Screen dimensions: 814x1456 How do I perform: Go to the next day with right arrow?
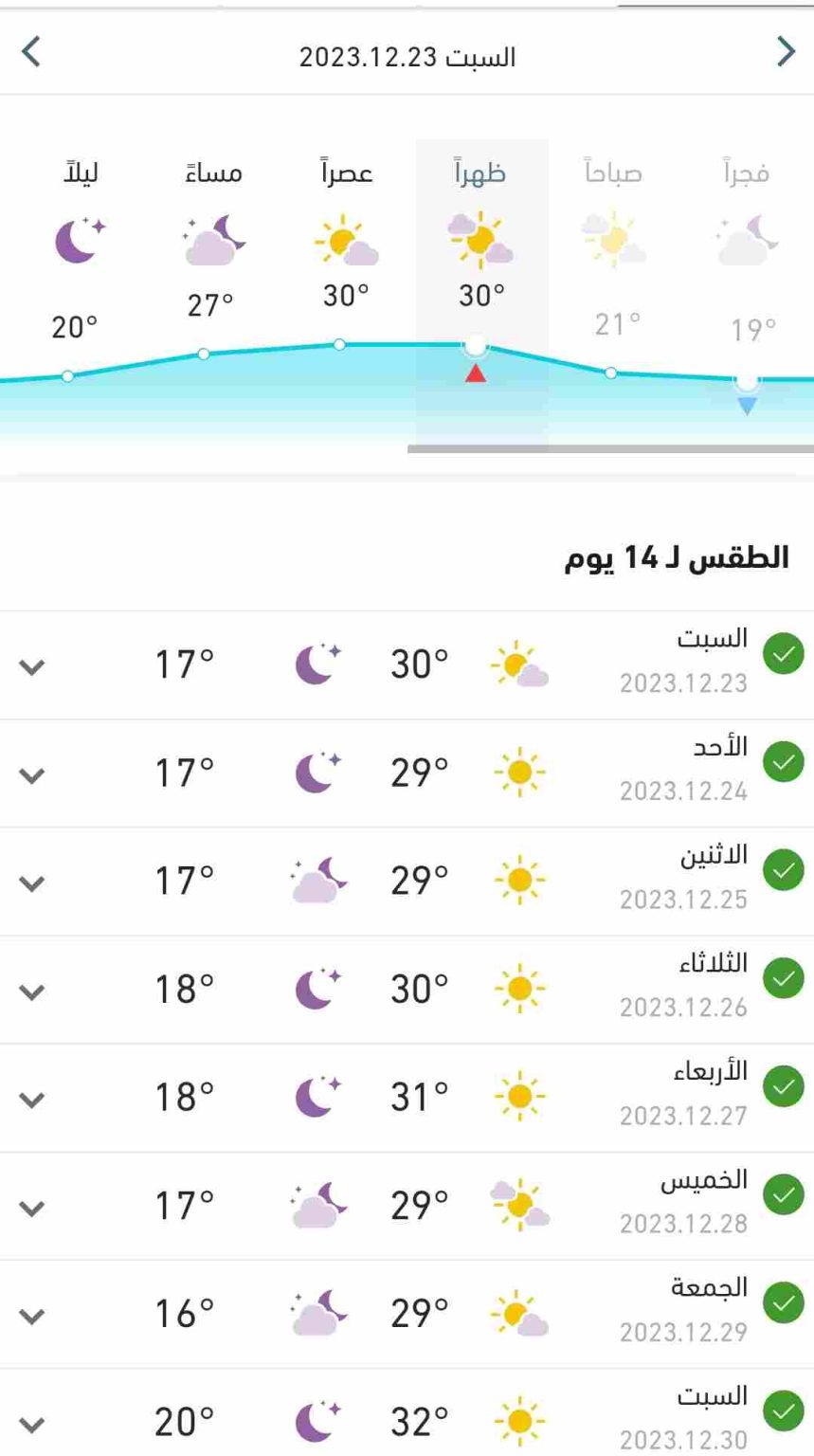[x=785, y=51]
